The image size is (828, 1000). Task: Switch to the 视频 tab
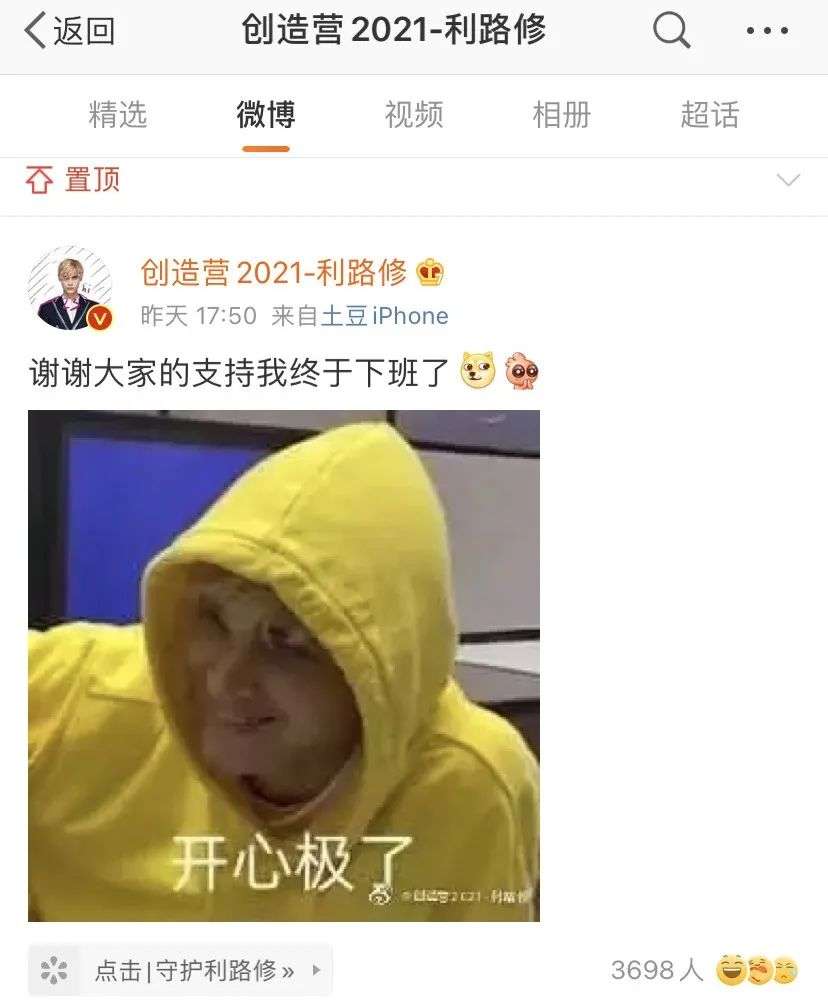click(414, 115)
